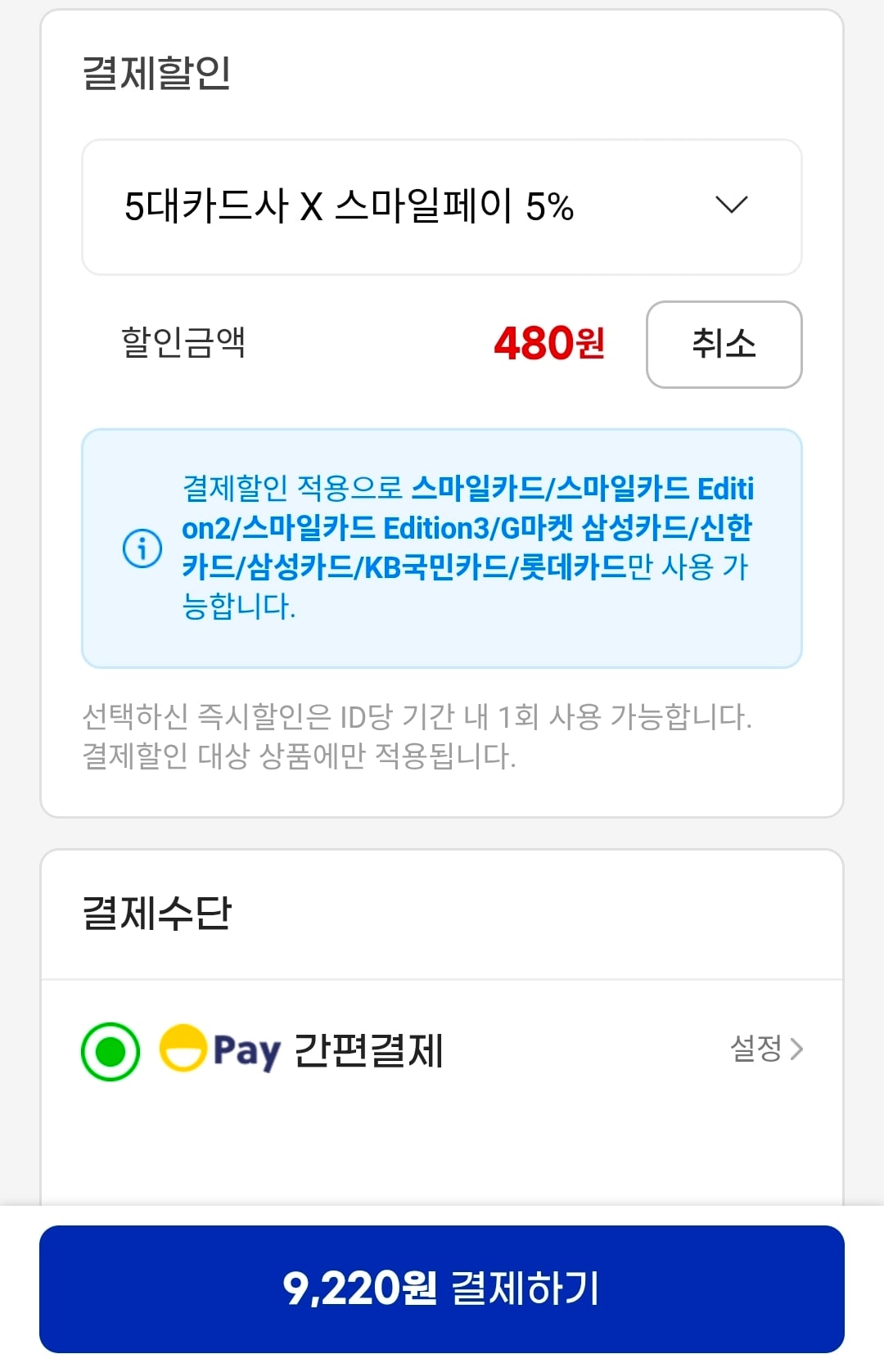Click the circled info icon in the notice box
The image size is (884, 1372).
pyautogui.click(x=143, y=550)
